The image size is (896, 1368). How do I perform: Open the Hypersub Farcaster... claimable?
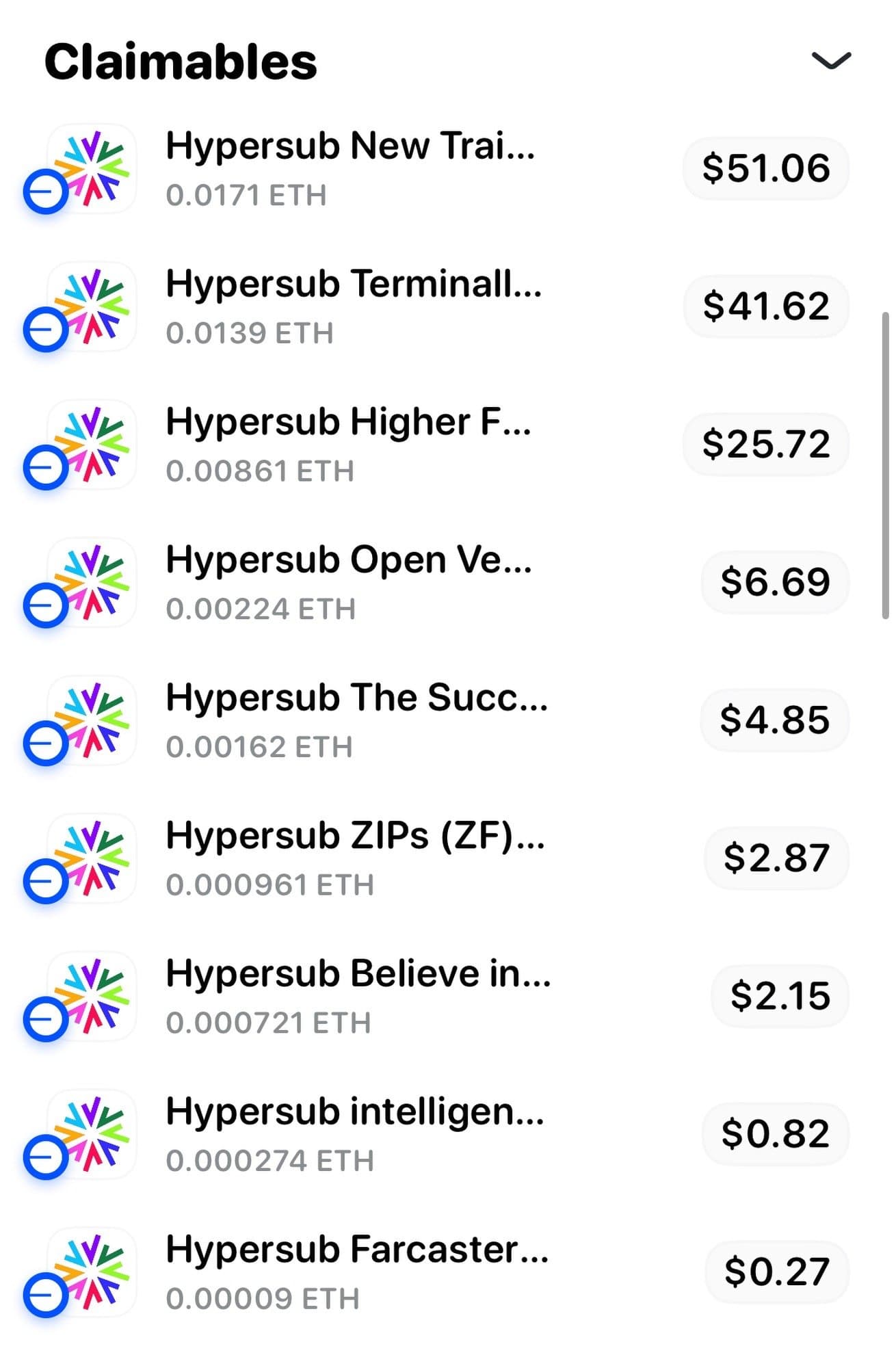click(356, 1272)
